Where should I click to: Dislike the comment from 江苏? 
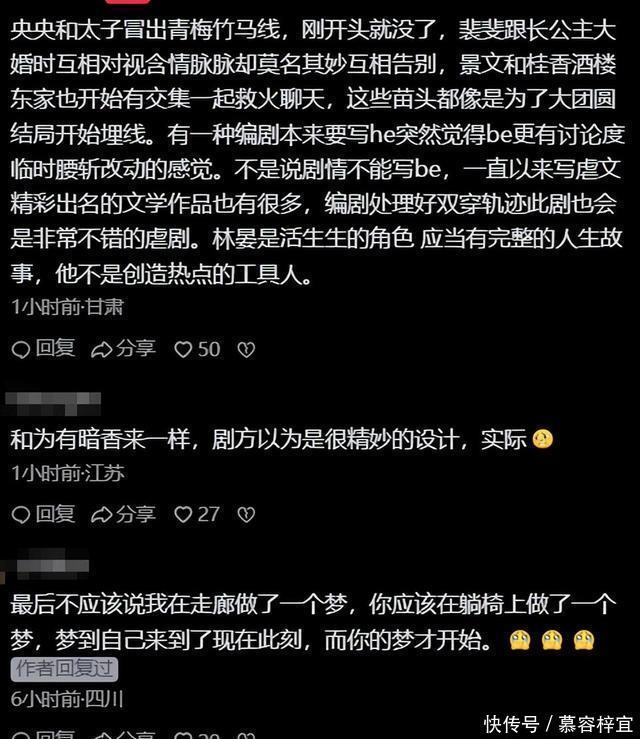click(246, 514)
